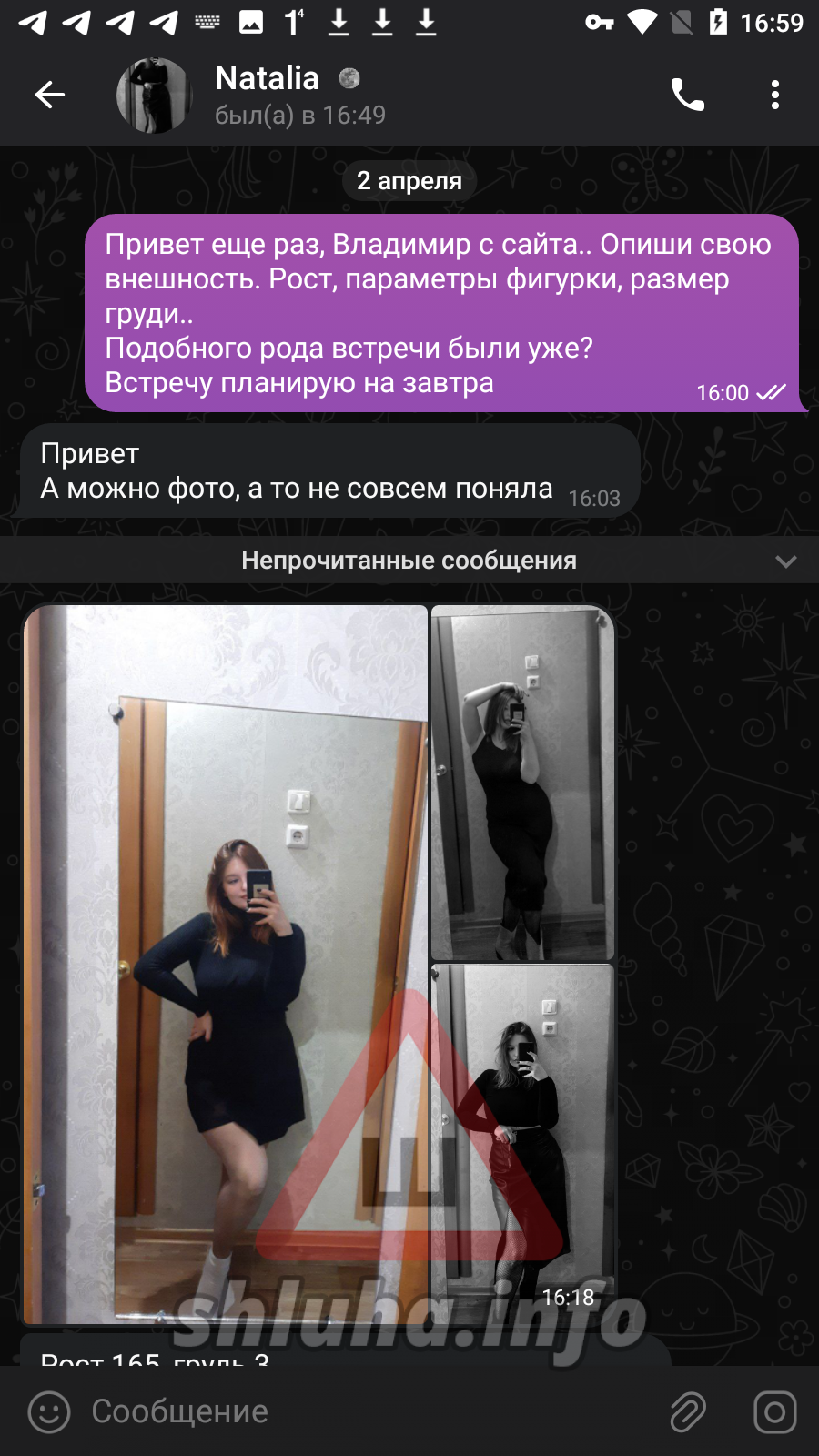Open the large color mirror photo

coord(225,963)
